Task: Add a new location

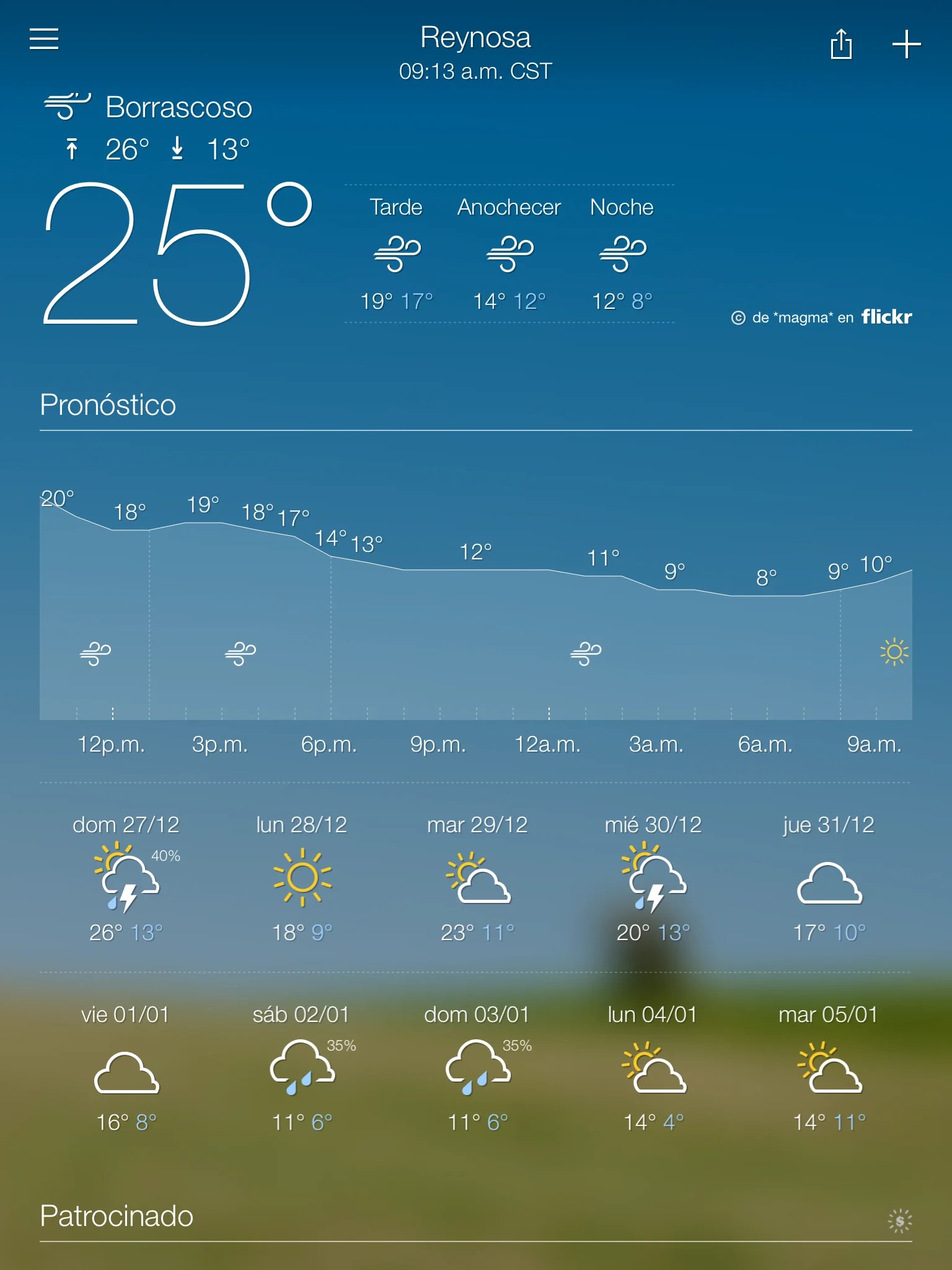Action: pyautogui.click(x=906, y=44)
